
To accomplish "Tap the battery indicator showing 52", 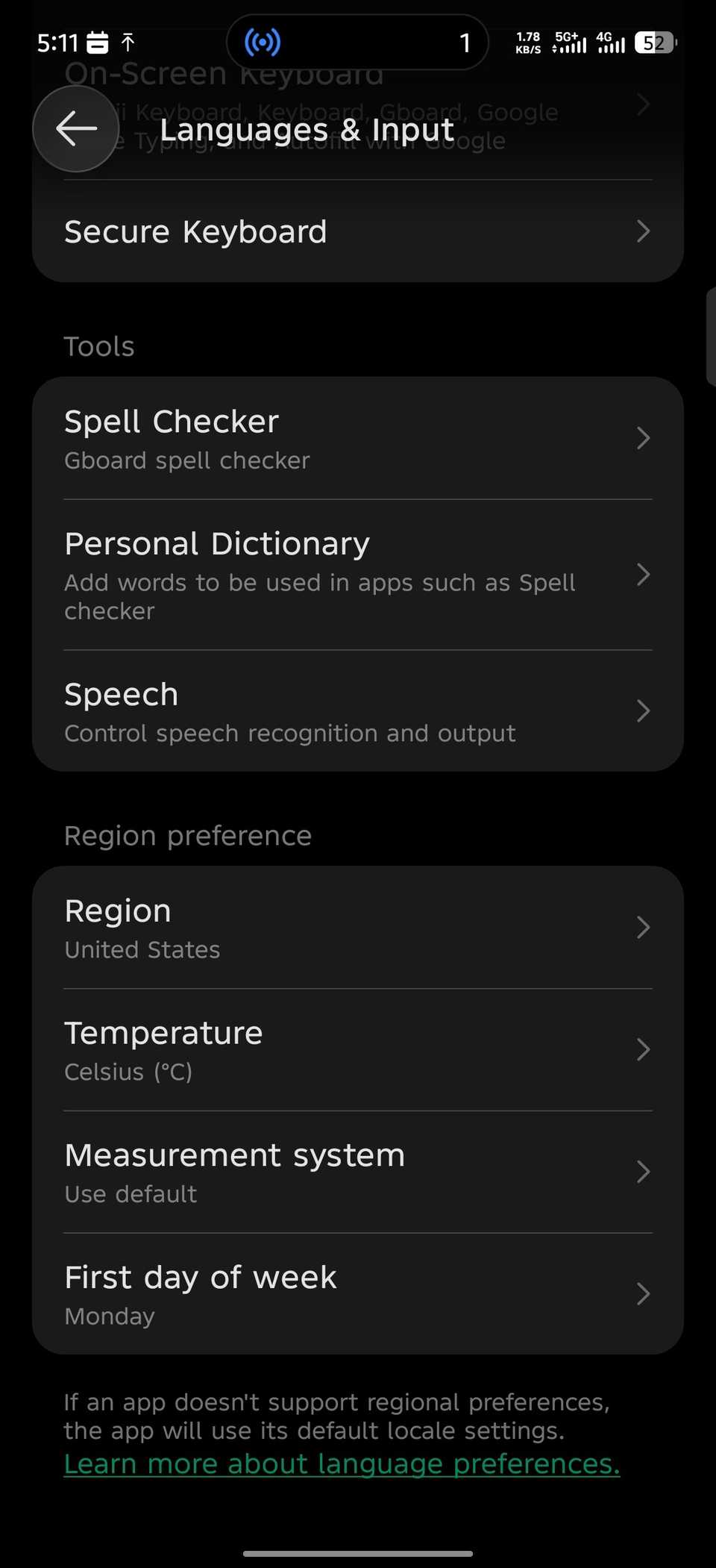I will pos(654,43).
